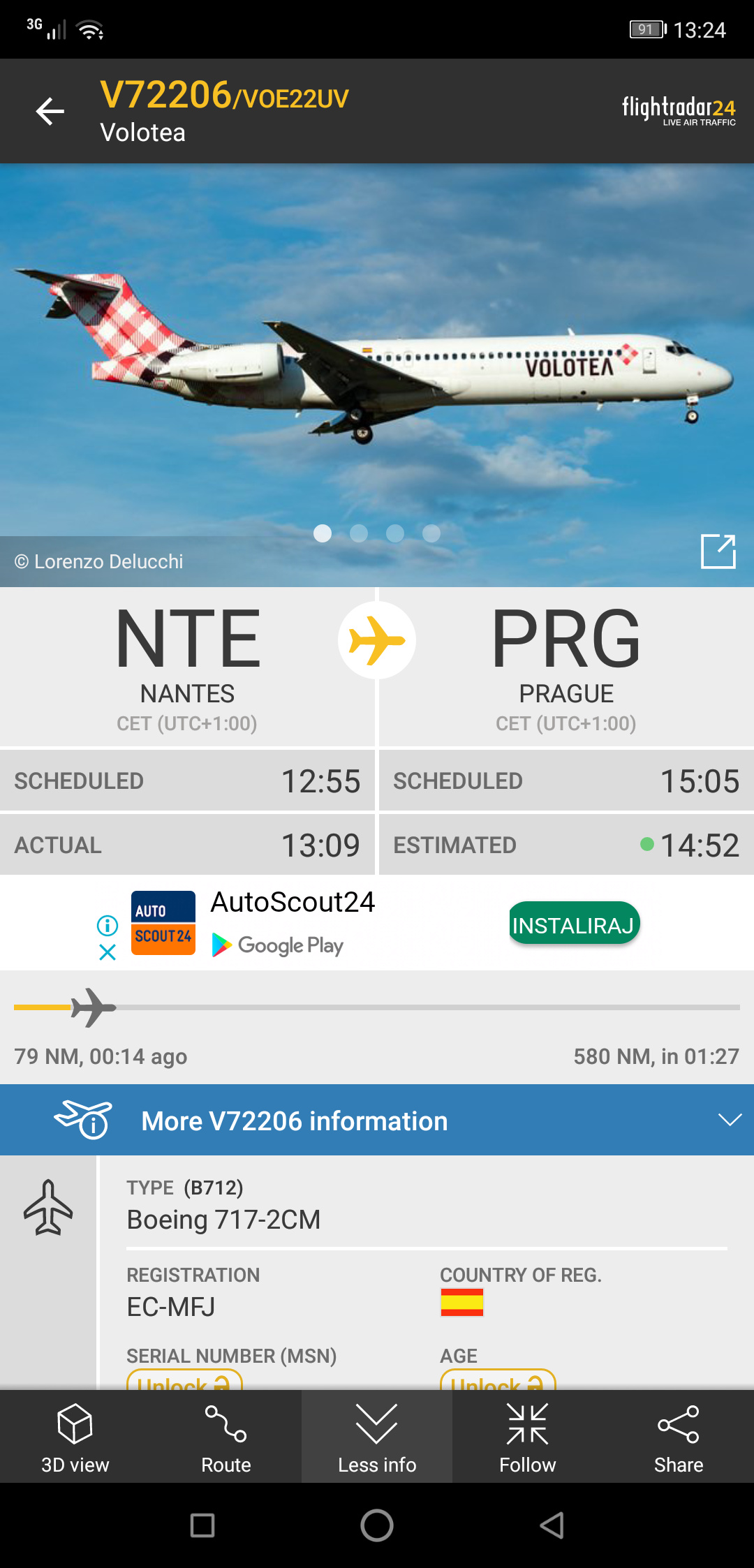Close the AutoScout24 ad

point(108,952)
